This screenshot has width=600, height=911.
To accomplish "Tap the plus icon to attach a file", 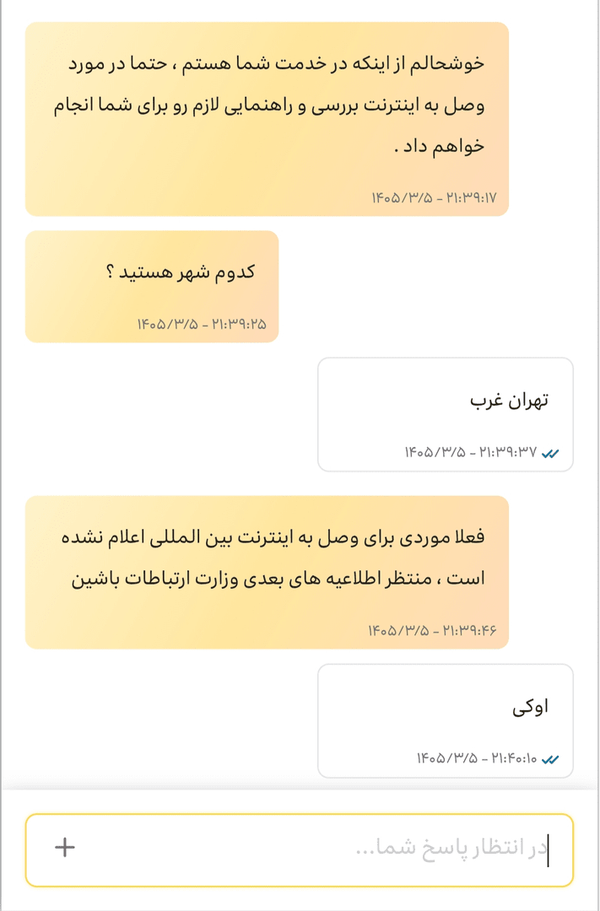I will coord(65,848).
